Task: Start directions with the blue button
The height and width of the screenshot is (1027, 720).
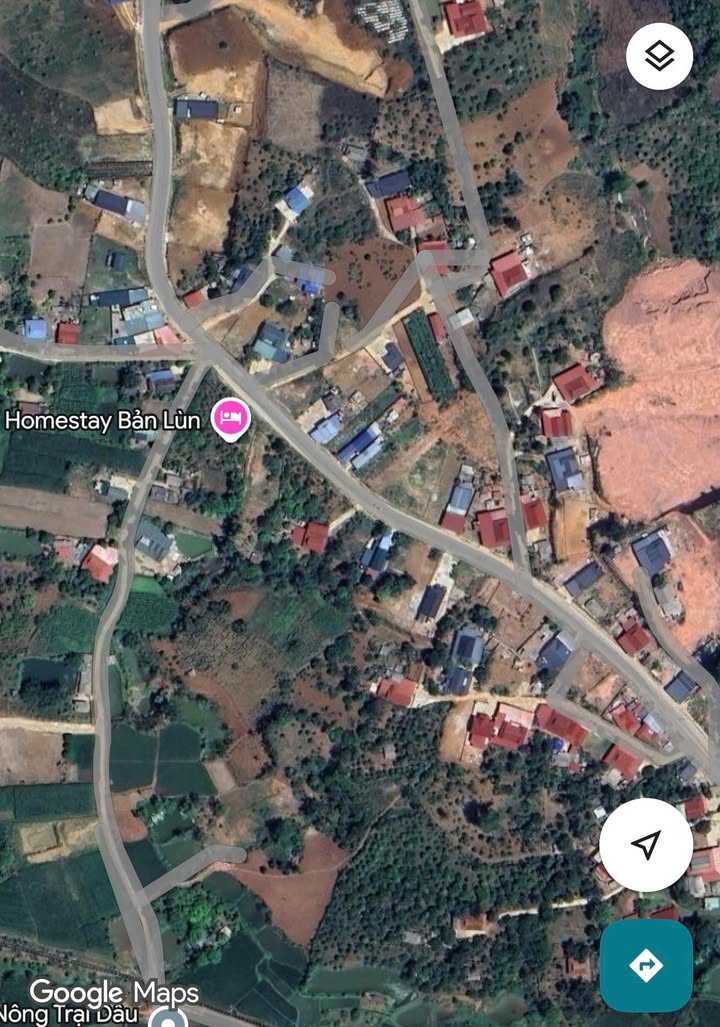Action: coord(646,965)
